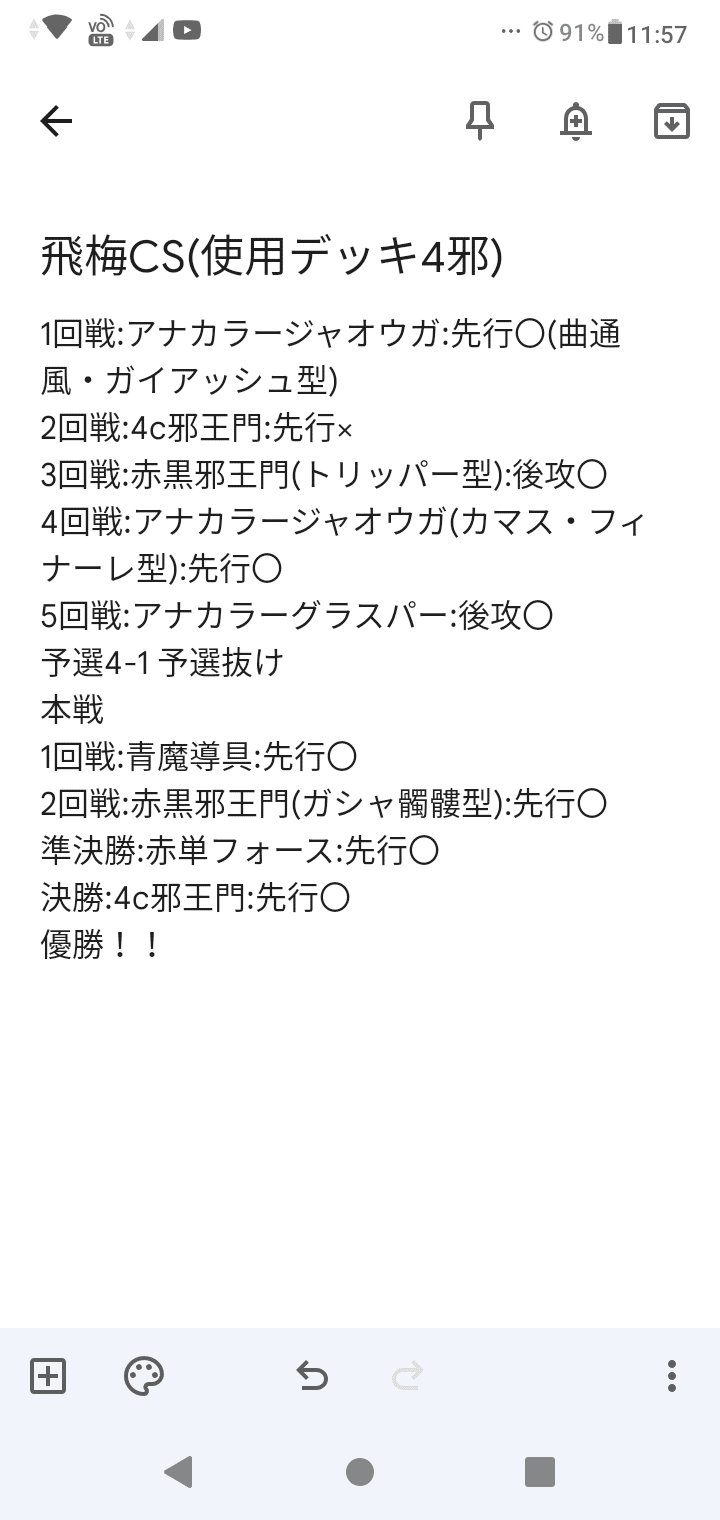Tap the system back triangle button

[178, 1471]
